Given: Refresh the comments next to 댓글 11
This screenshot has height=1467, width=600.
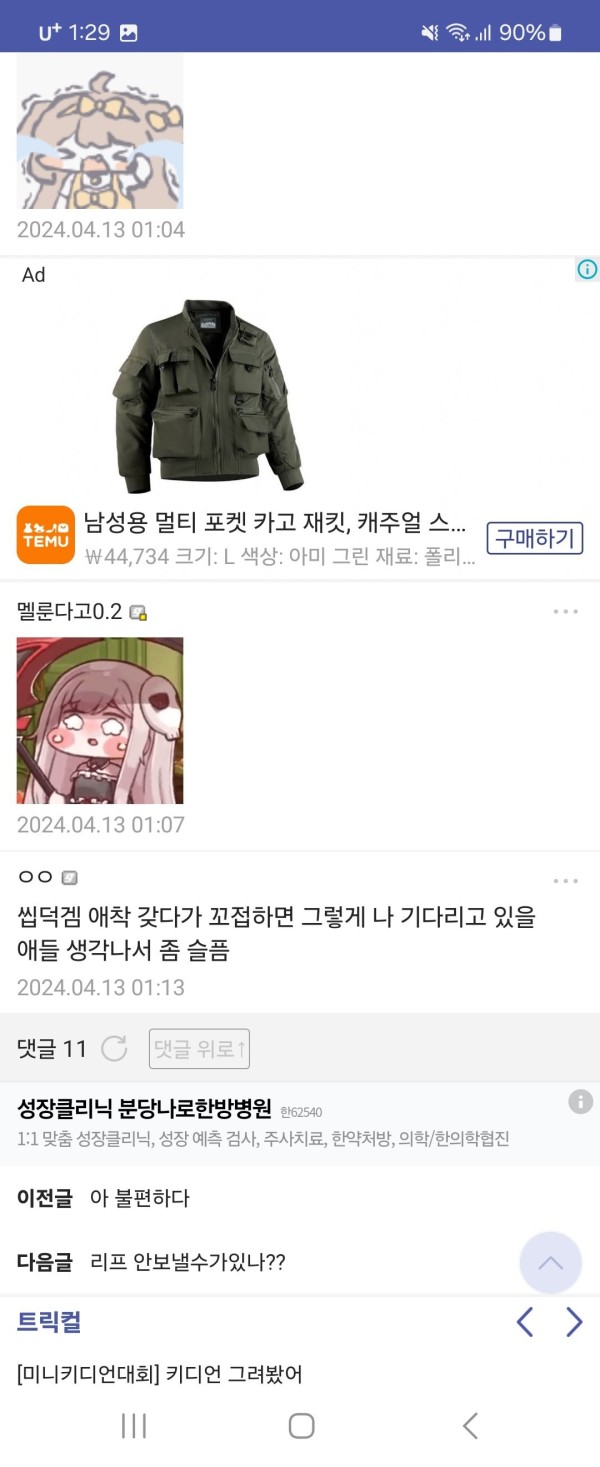Looking at the screenshot, I should [115, 1048].
